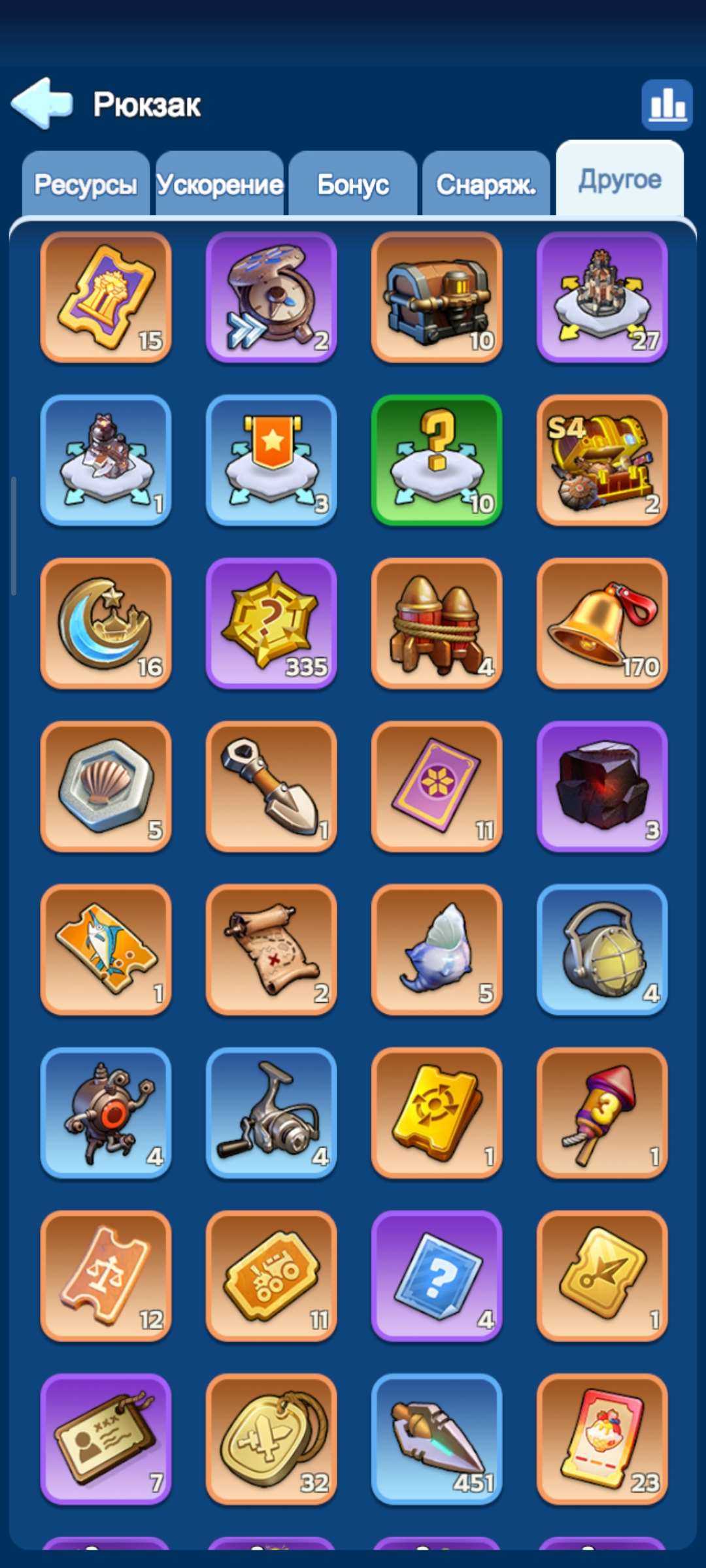
Task: Switch to the Ресурсы tab
Action: pyautogui.click(x=86, y=184)
